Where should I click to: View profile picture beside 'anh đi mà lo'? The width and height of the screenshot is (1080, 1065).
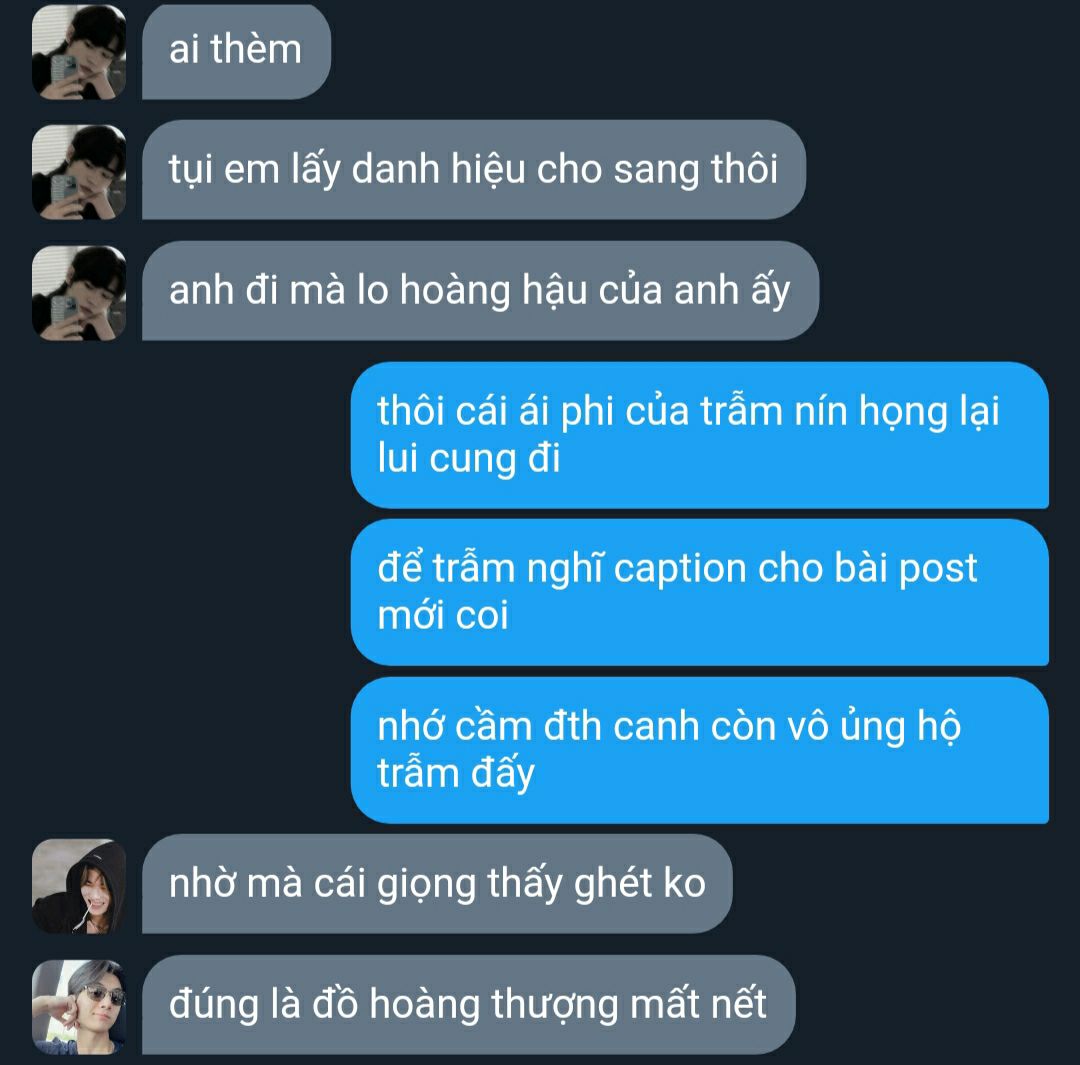click(x=78, y=292)
